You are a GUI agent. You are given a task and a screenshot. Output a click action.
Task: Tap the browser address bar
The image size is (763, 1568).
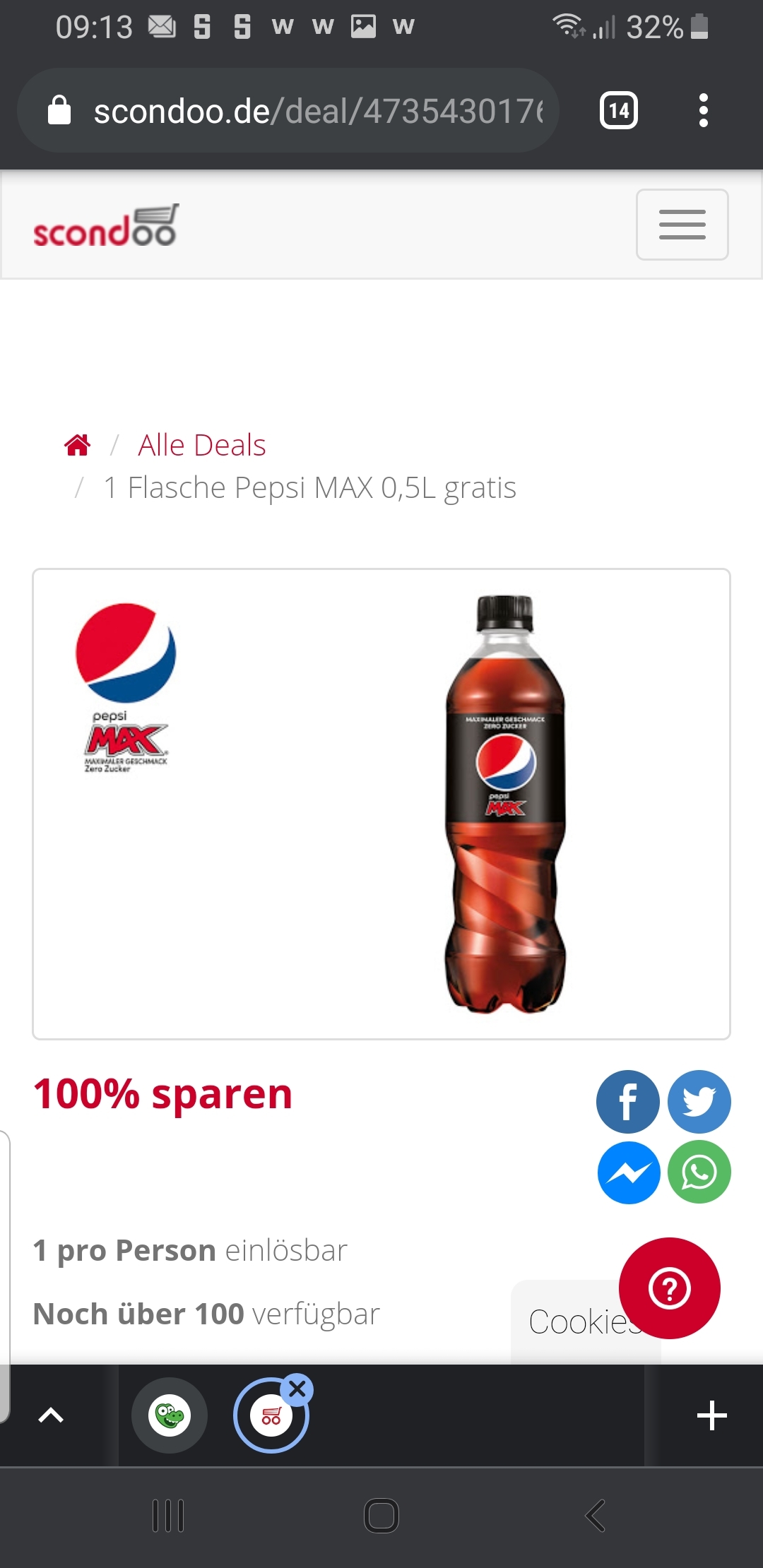pos(288,110)
